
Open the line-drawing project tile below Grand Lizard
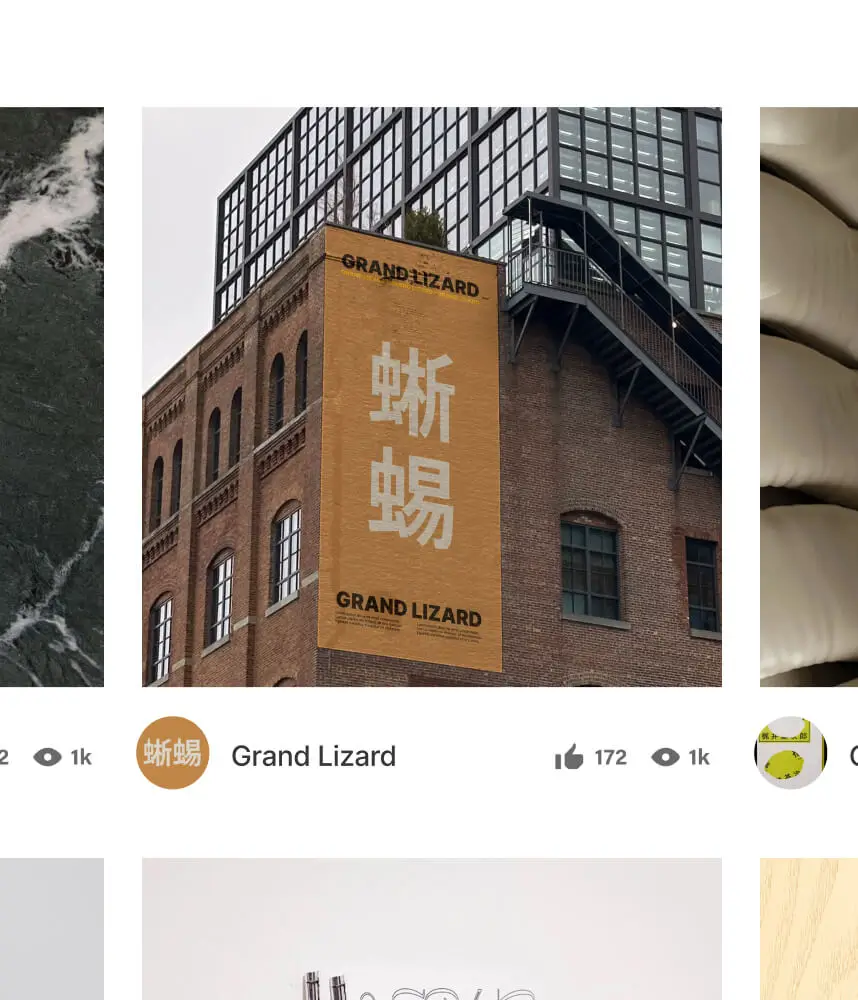coord(431,930)
